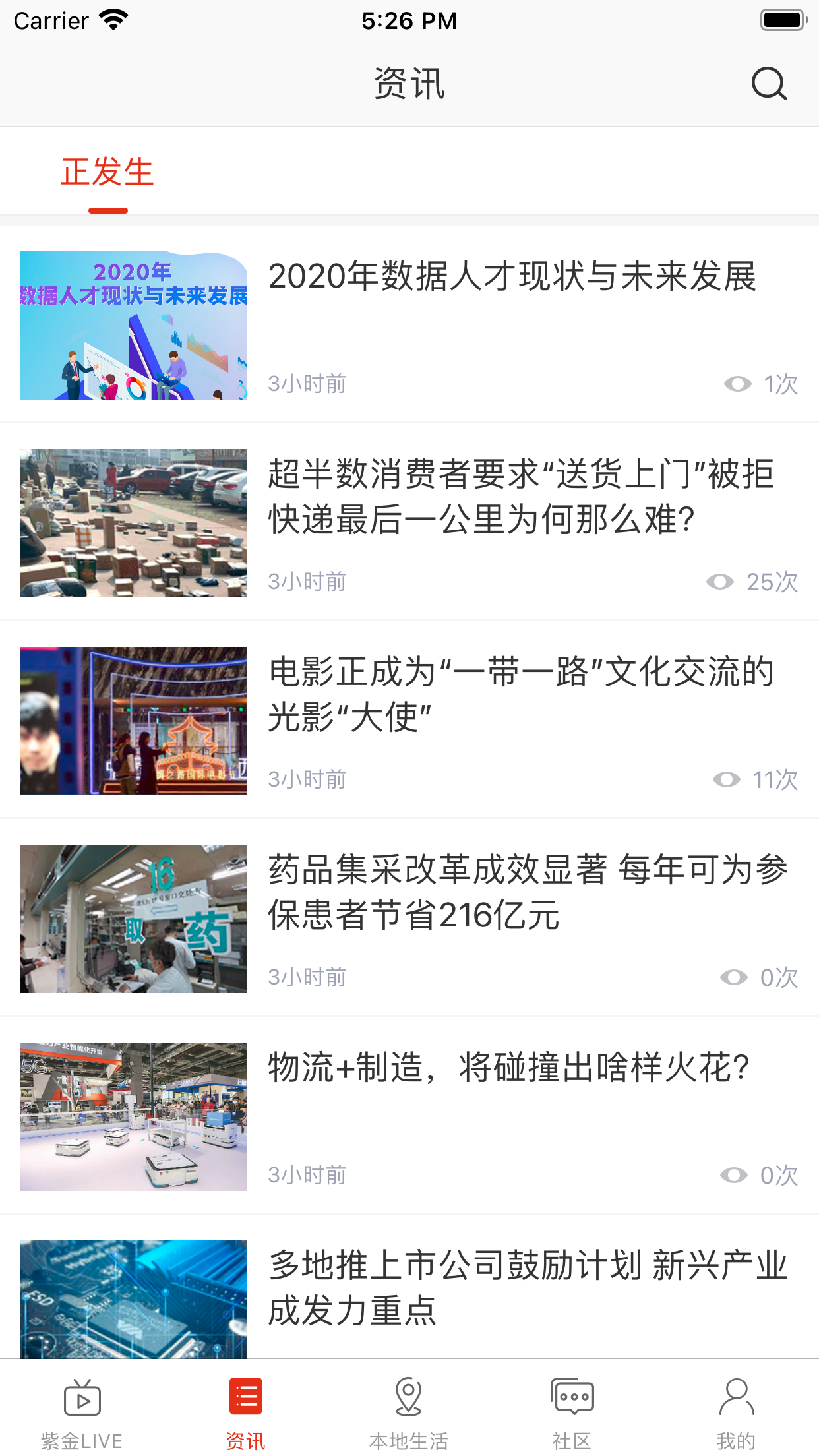The image size is (819, 1456).
Task: Open the 社区 community tab
Action: pyautogui.click(x=572, y=1412)
